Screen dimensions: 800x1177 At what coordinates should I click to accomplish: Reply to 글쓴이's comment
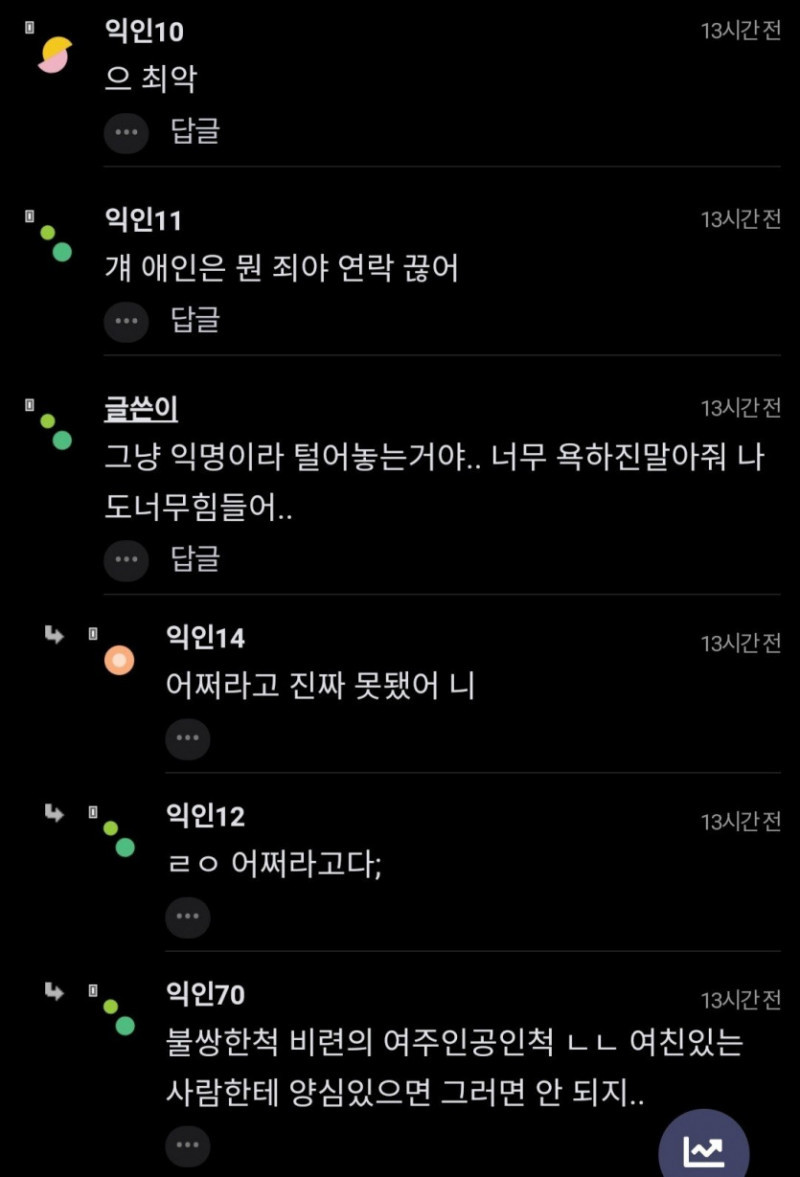tap(195, 558)
